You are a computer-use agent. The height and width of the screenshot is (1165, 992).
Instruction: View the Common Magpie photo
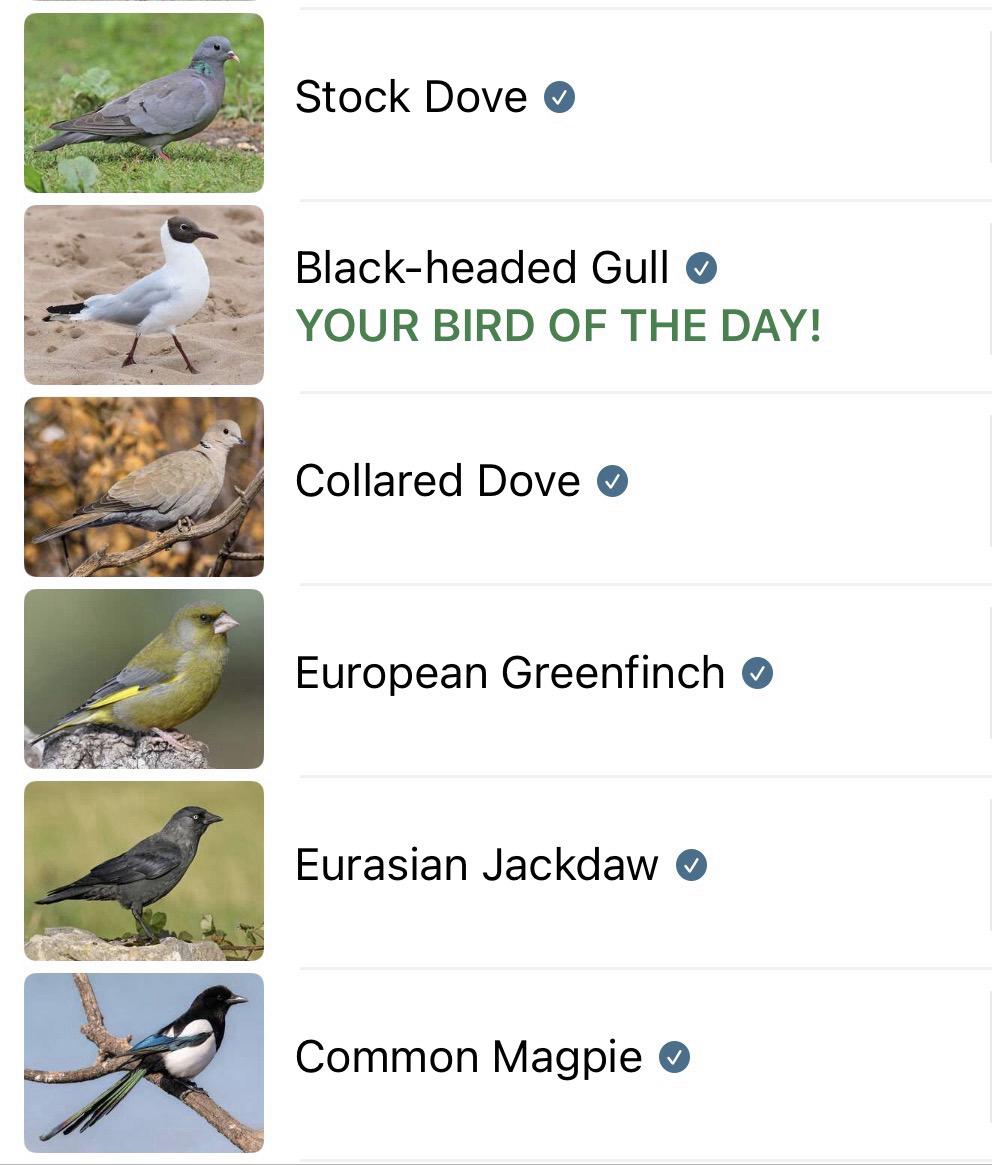[143, 1062]
